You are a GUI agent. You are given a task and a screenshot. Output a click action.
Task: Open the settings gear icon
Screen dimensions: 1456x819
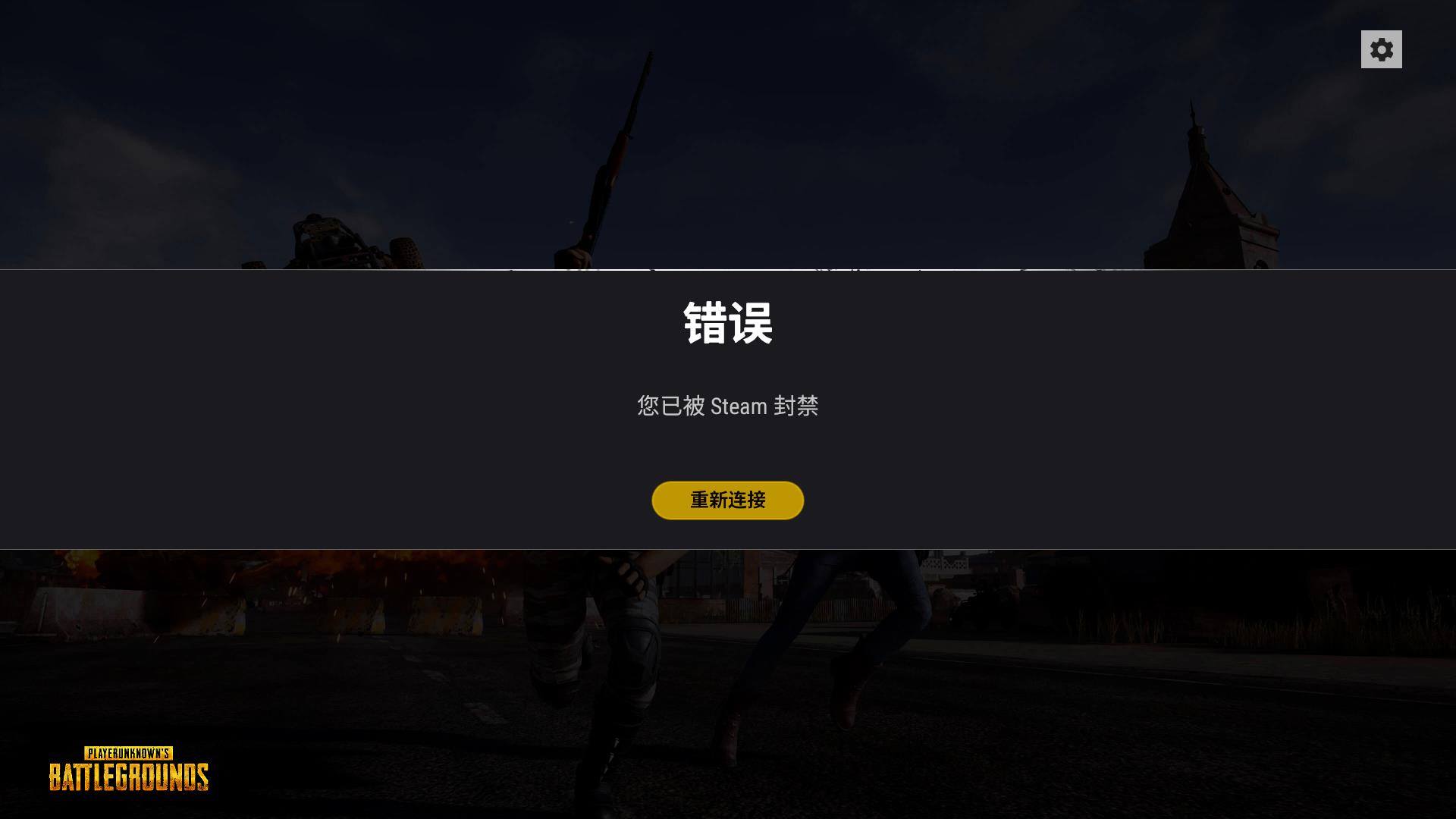click(1381, 49)
